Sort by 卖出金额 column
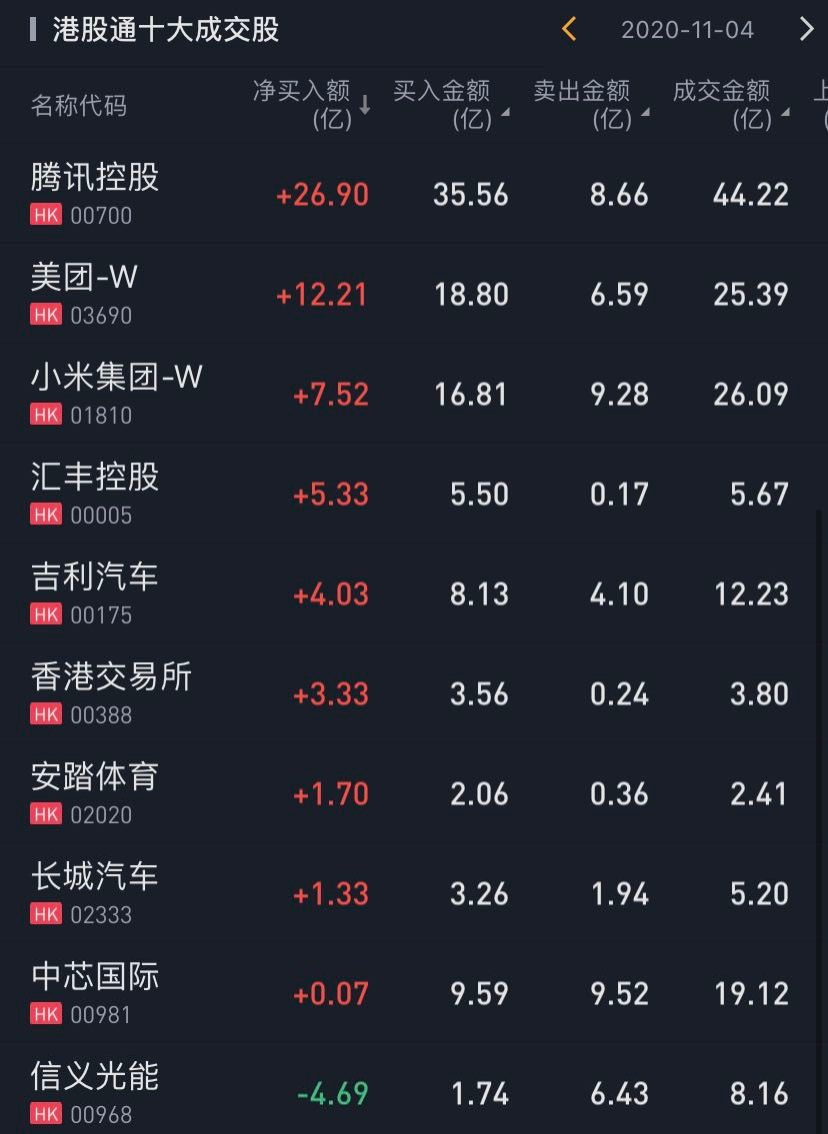This screenshot has height=1134, width=828. point(590,105)
